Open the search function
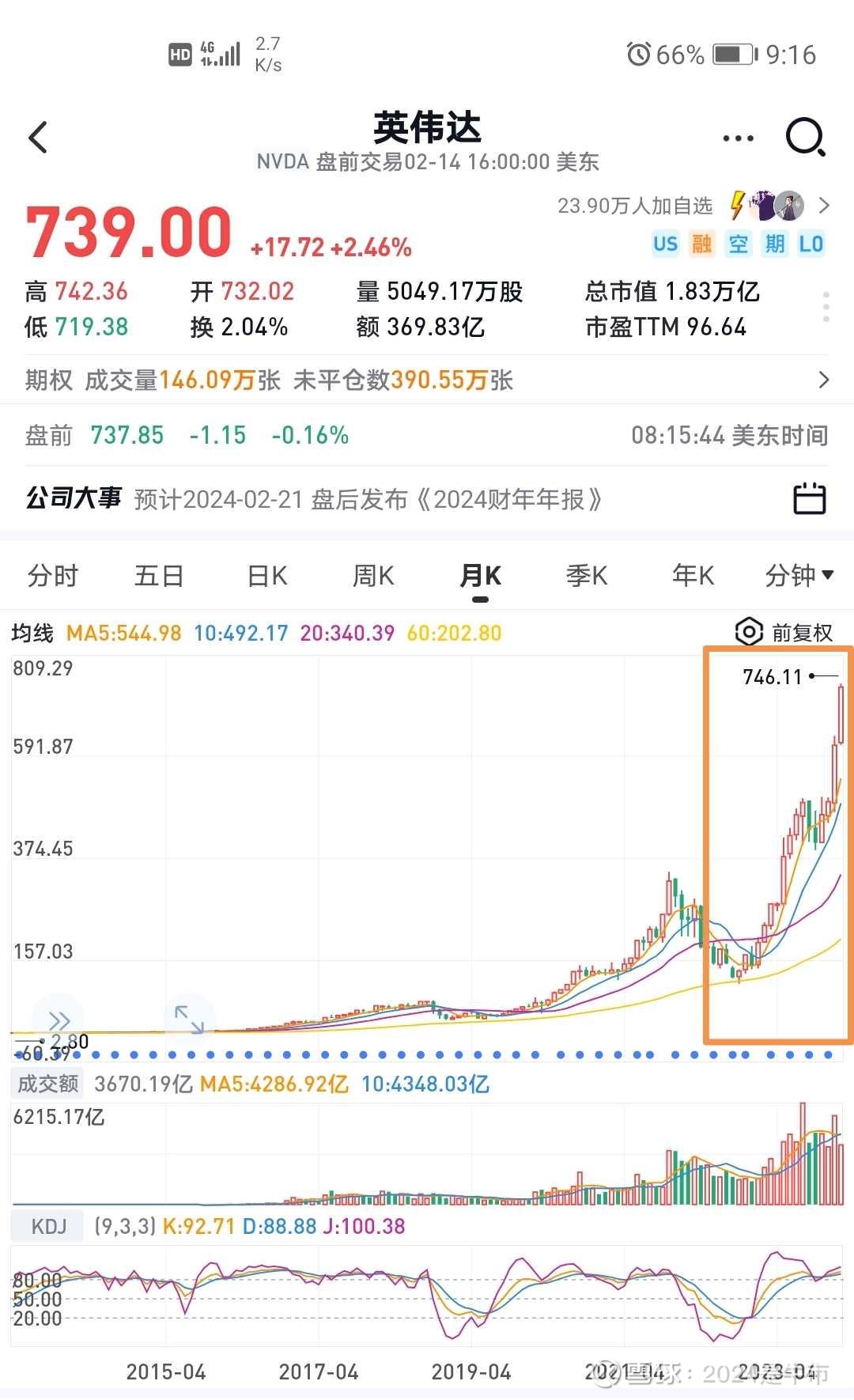Viewport: 854px width, 1400px height. tap(806, 137)
